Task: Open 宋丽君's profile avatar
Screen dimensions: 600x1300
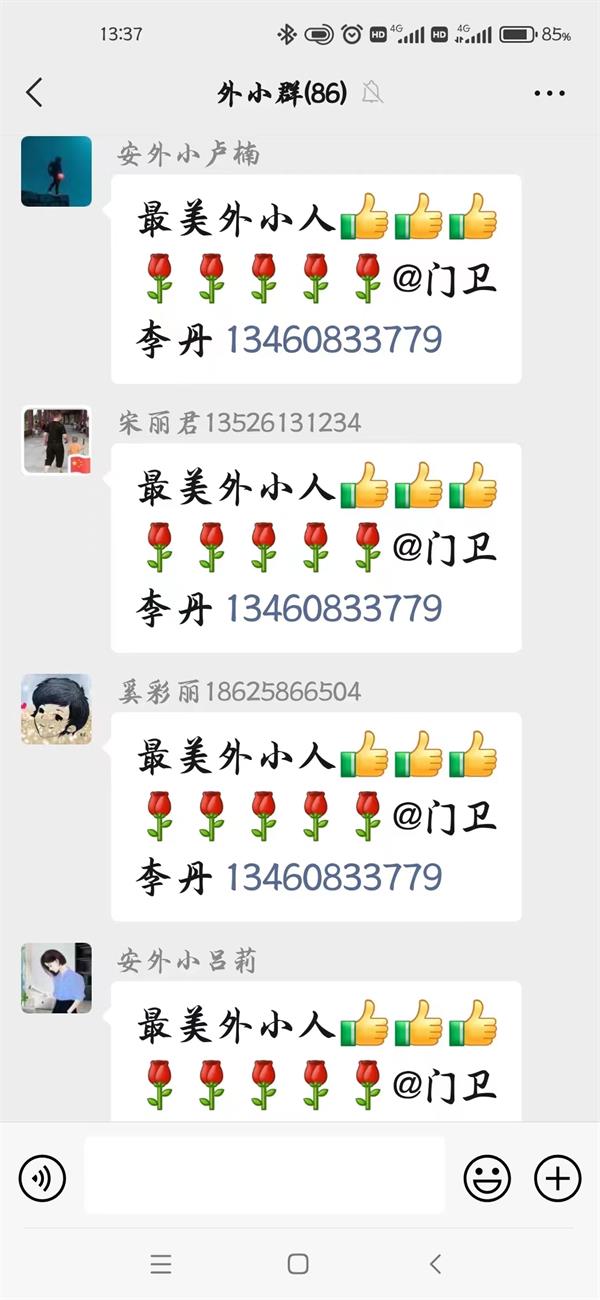Action: click(x=56, y=440)
